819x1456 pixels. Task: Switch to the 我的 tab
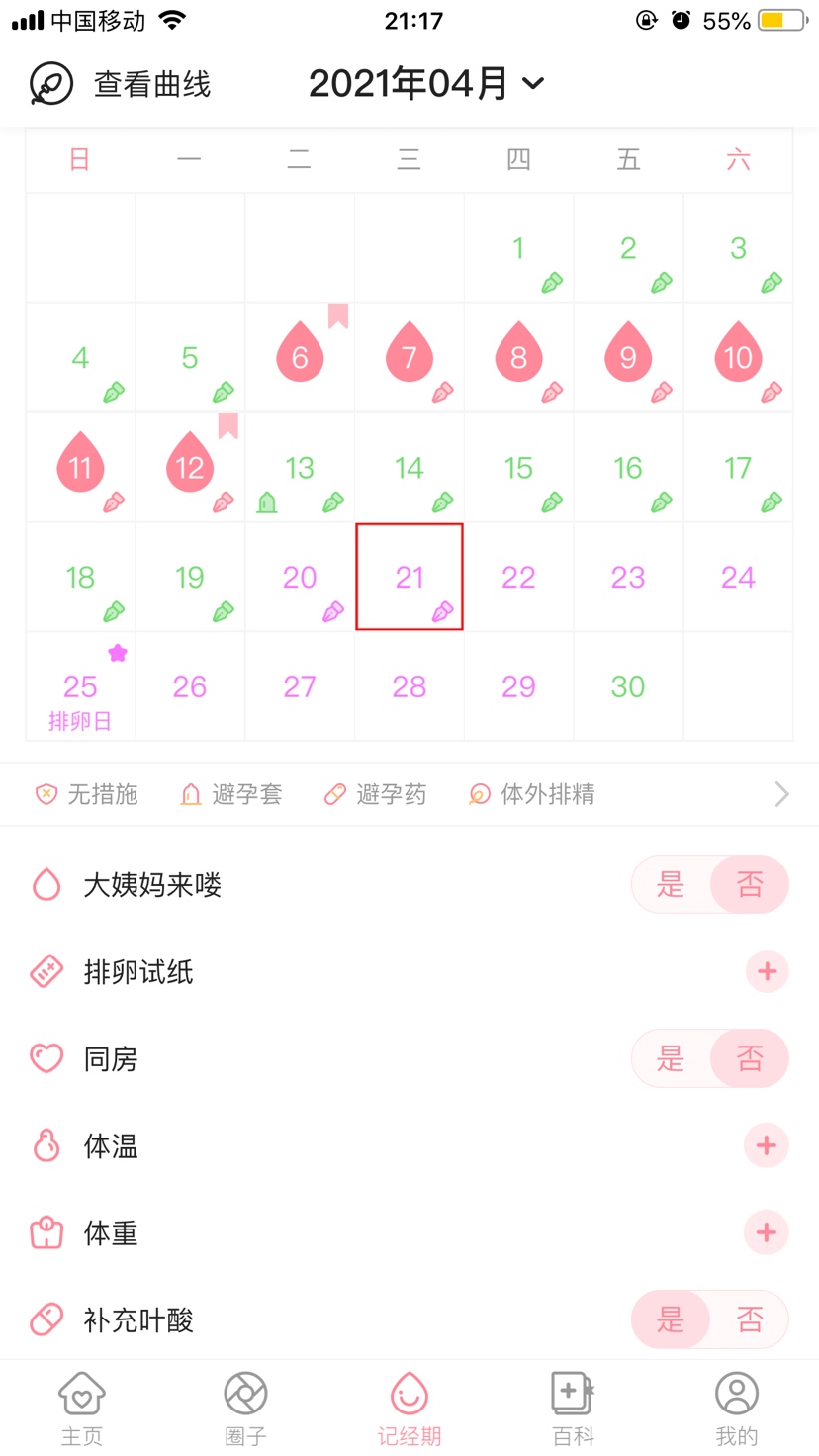[x=736, y=1409]
